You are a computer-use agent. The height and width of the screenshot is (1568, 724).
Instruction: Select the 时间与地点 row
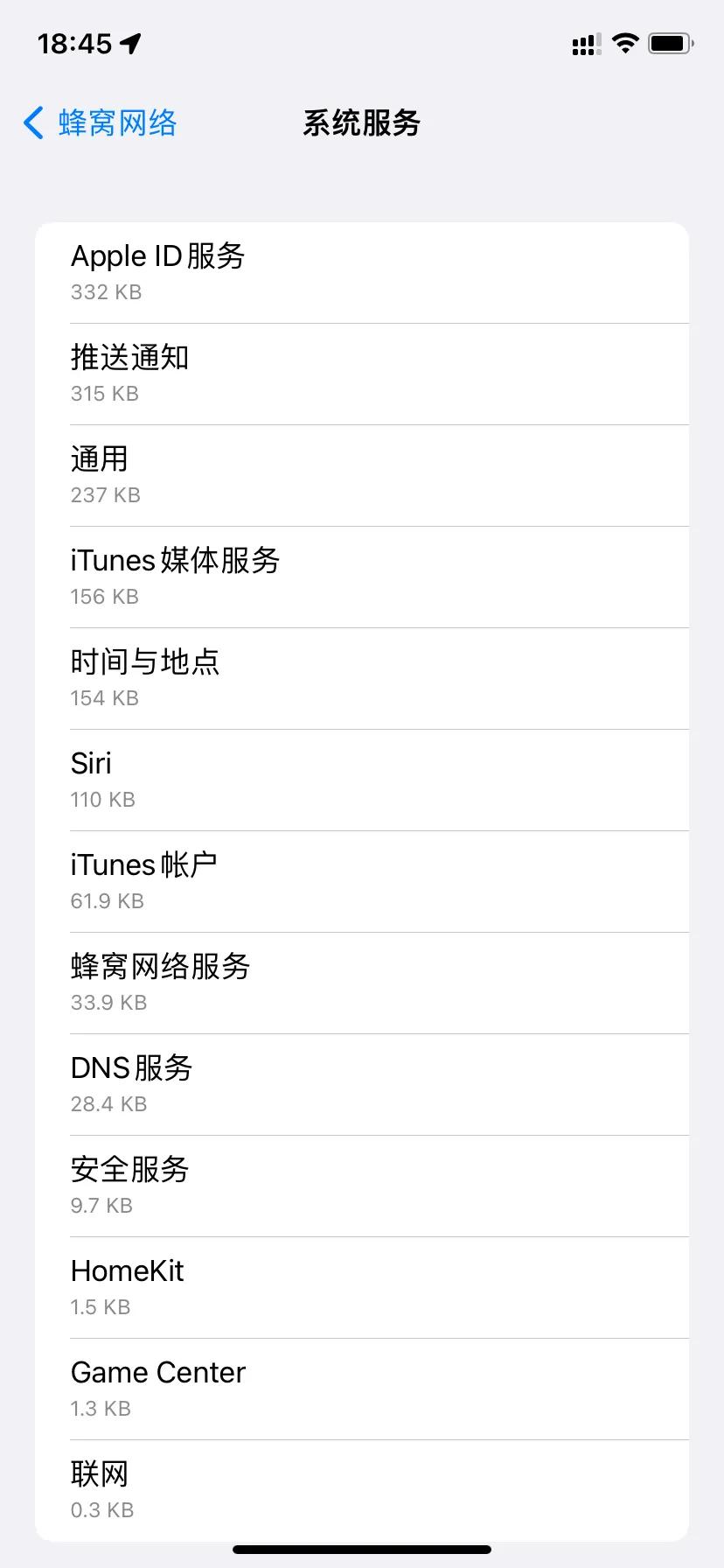pos(362,677)
